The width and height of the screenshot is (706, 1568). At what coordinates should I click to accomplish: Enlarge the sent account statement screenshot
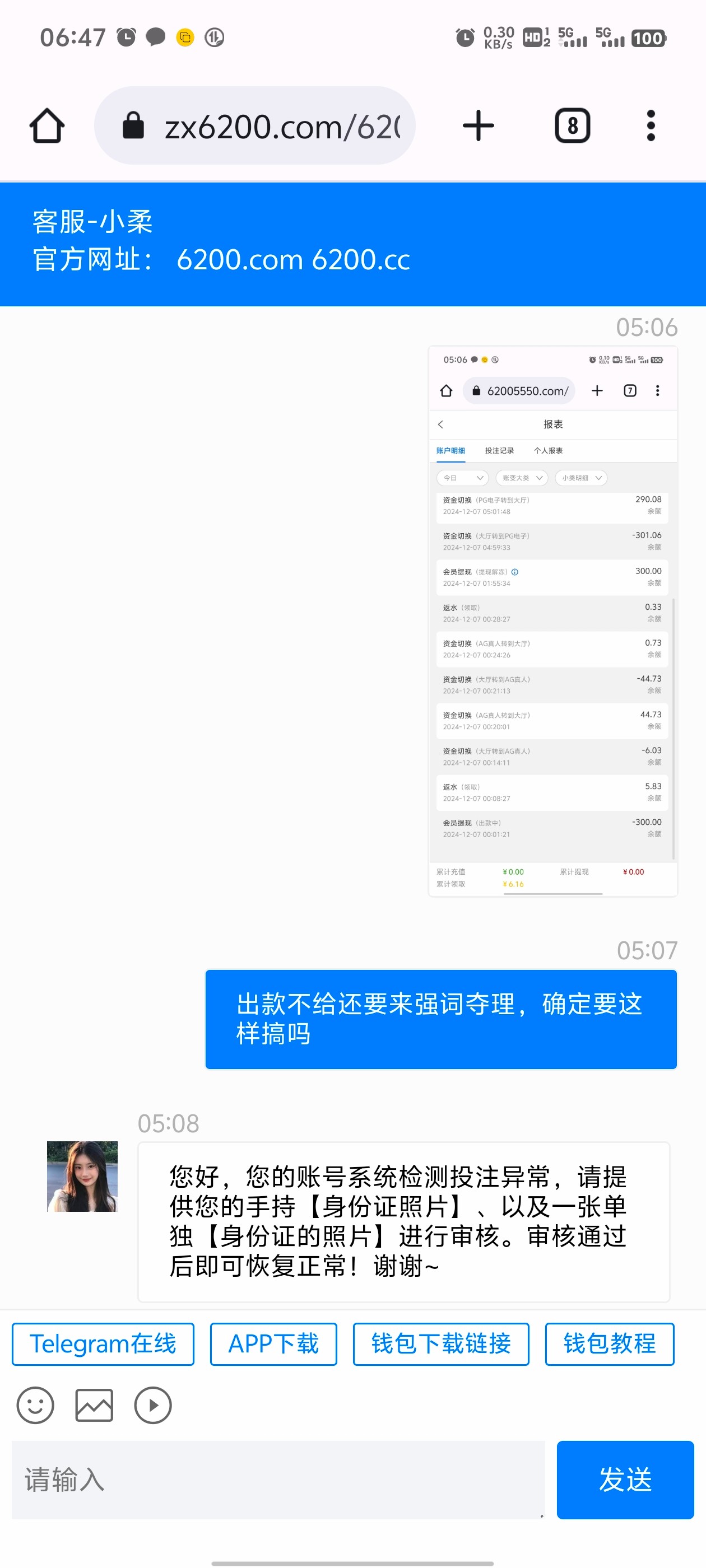552,621
